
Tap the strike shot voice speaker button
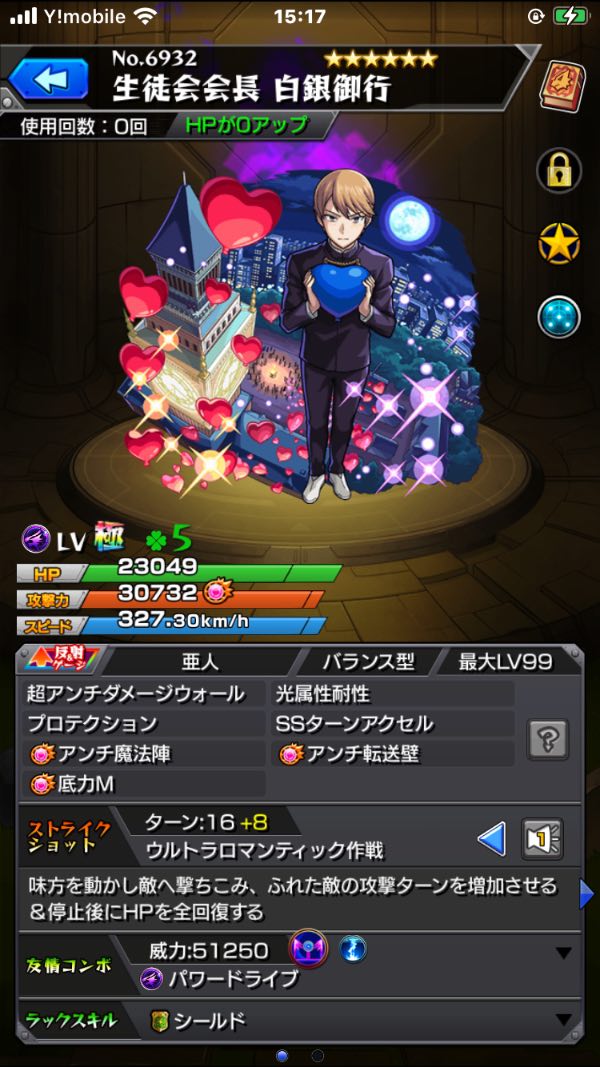[x=543, y=838]
